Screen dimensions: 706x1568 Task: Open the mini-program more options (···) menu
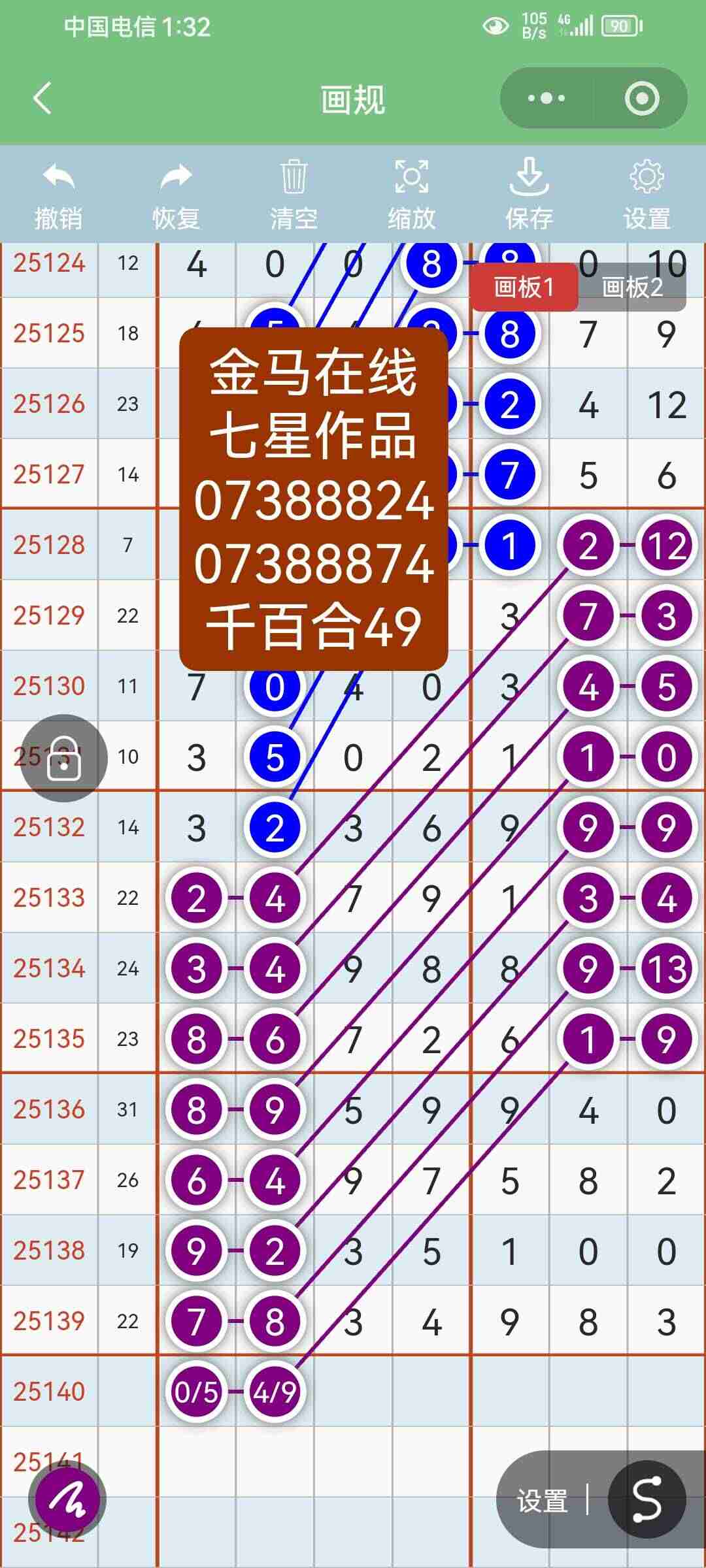pos(546,98)
